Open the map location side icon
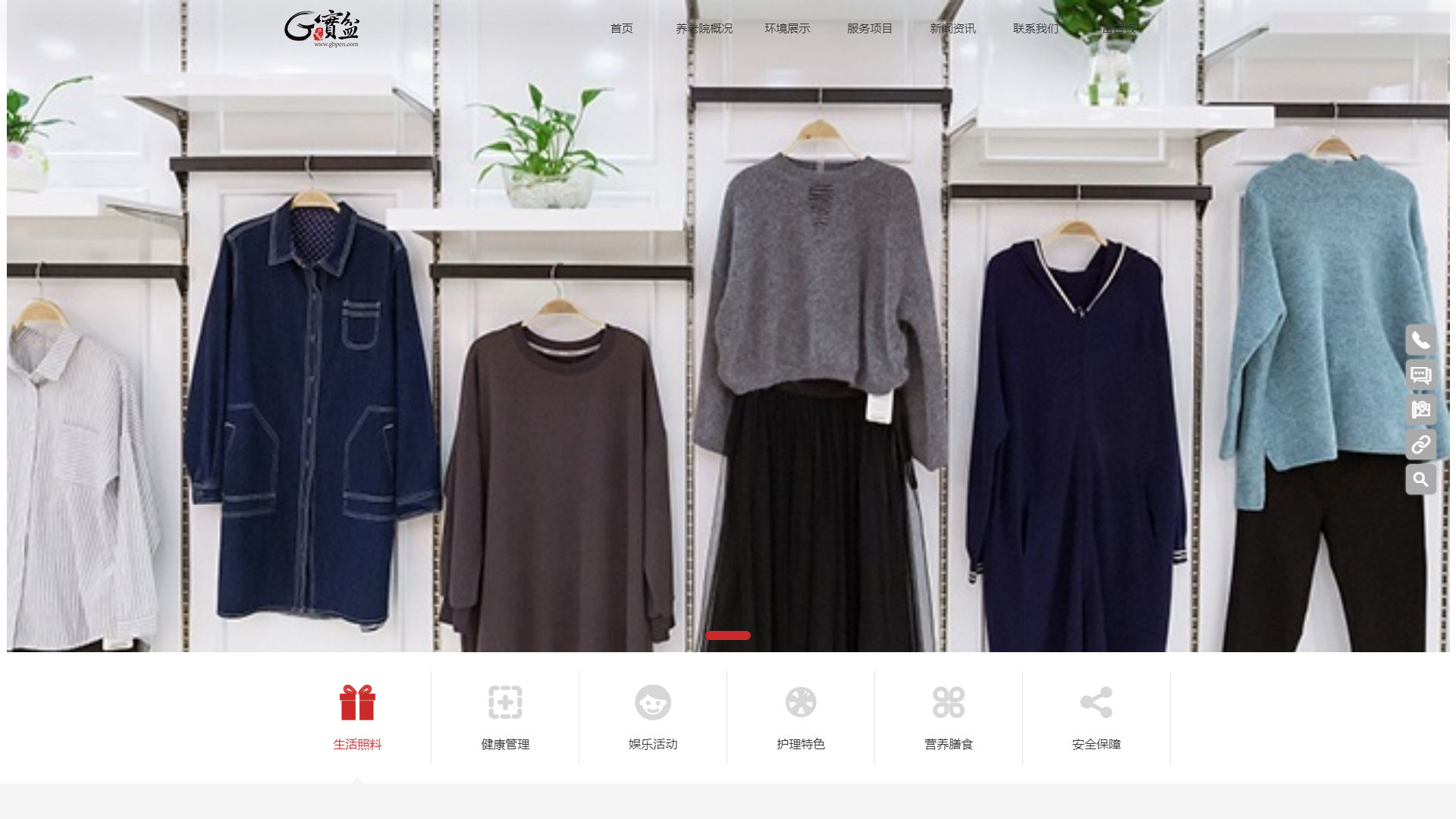 pyautogui.click(x=1420, y=410)
